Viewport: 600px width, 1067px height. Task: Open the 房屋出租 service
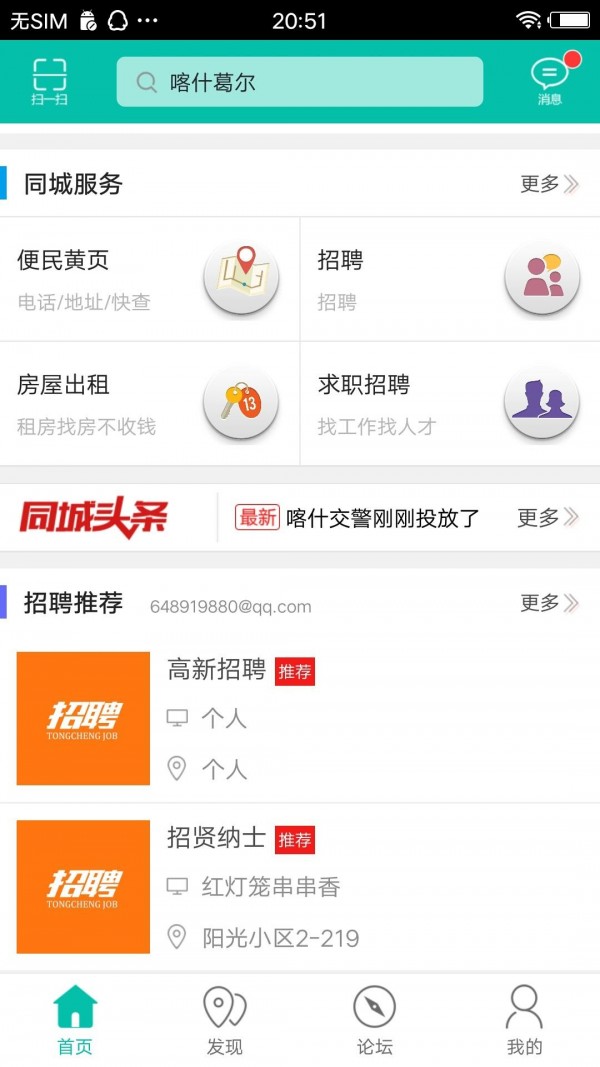pos(150,404)
